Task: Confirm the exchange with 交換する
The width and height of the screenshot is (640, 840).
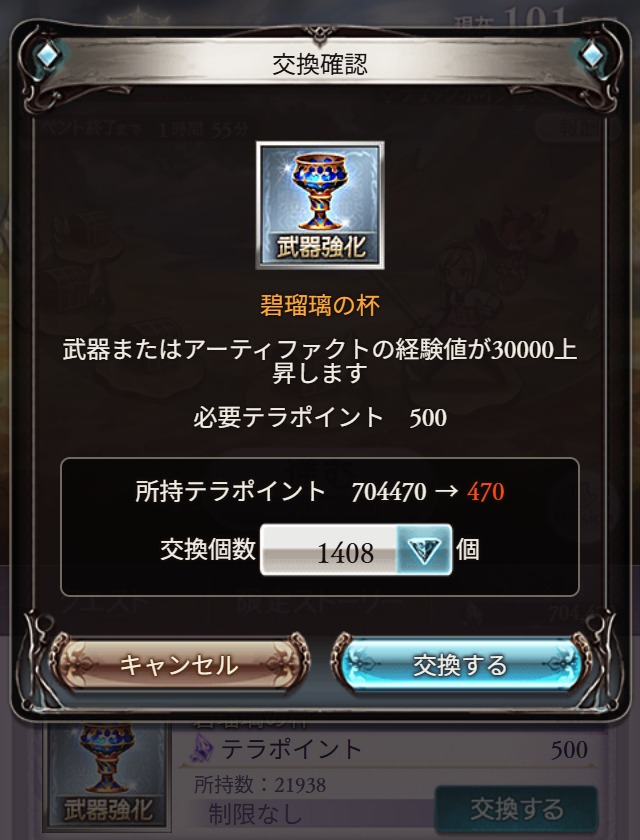Action: tap(461, 664)
